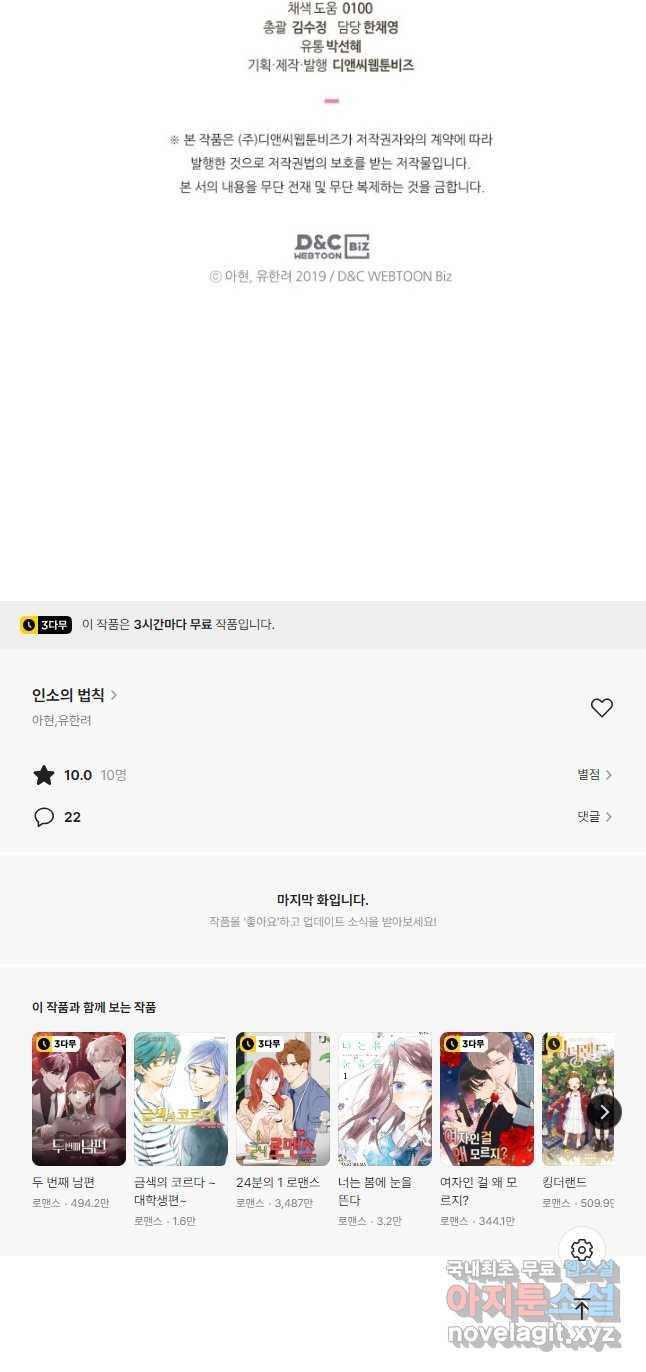The height and width of the screenshot is (1372, 646).
Task: Show next recommended titles with arrow
Action: coord(604,1111)
